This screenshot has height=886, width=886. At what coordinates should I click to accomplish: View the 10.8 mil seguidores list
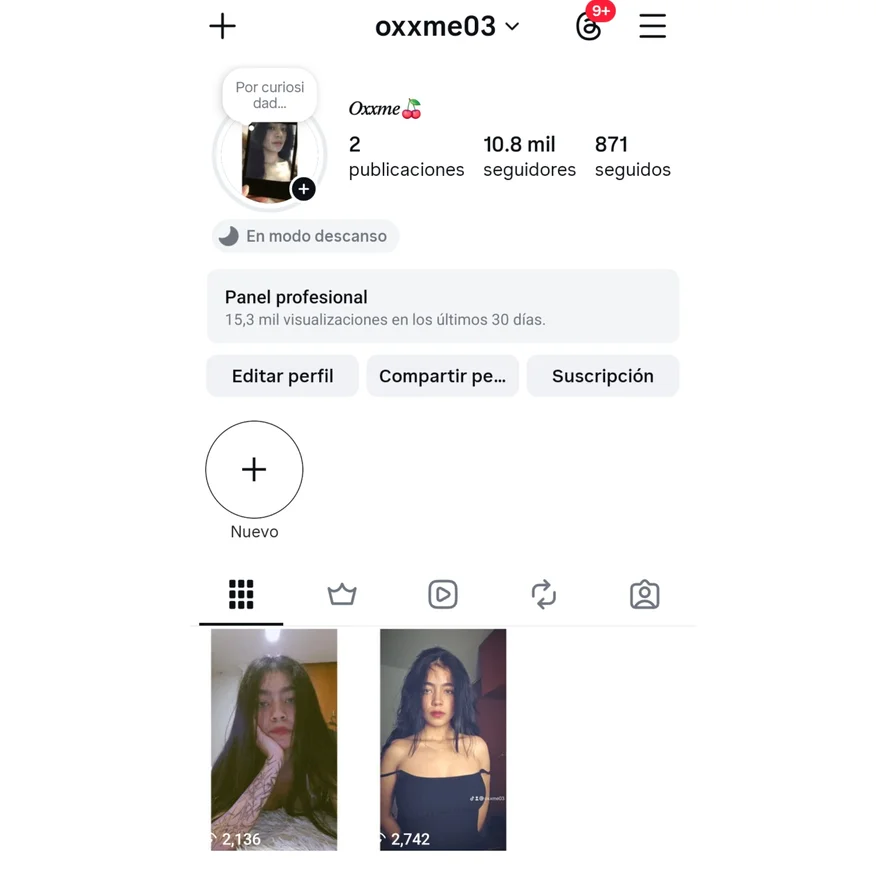pyautogui.click(x=529, y=157)
